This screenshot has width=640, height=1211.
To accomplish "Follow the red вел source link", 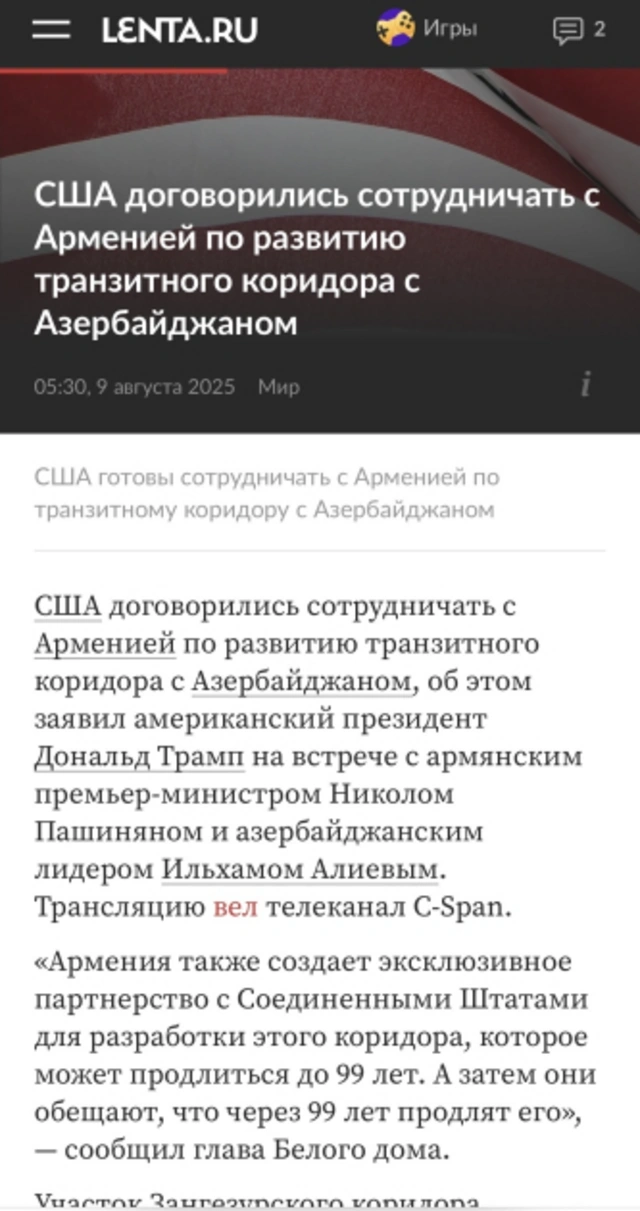I will 236,908.
